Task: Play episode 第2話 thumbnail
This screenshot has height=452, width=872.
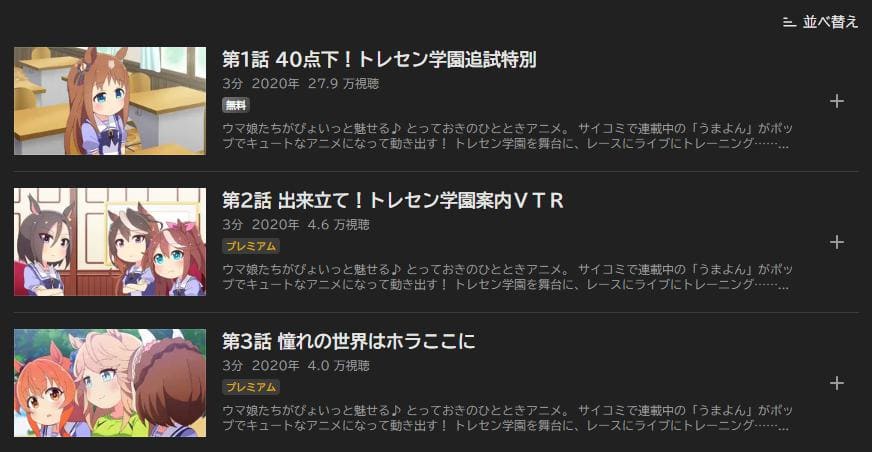Action: [x=110, y=242]
